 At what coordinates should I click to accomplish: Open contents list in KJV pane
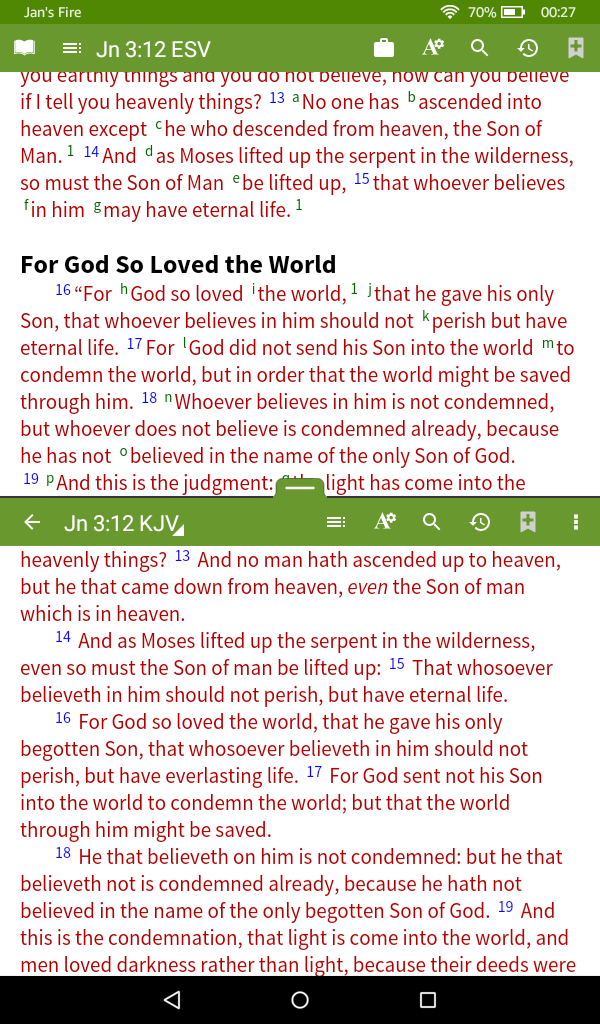[336, 523]
